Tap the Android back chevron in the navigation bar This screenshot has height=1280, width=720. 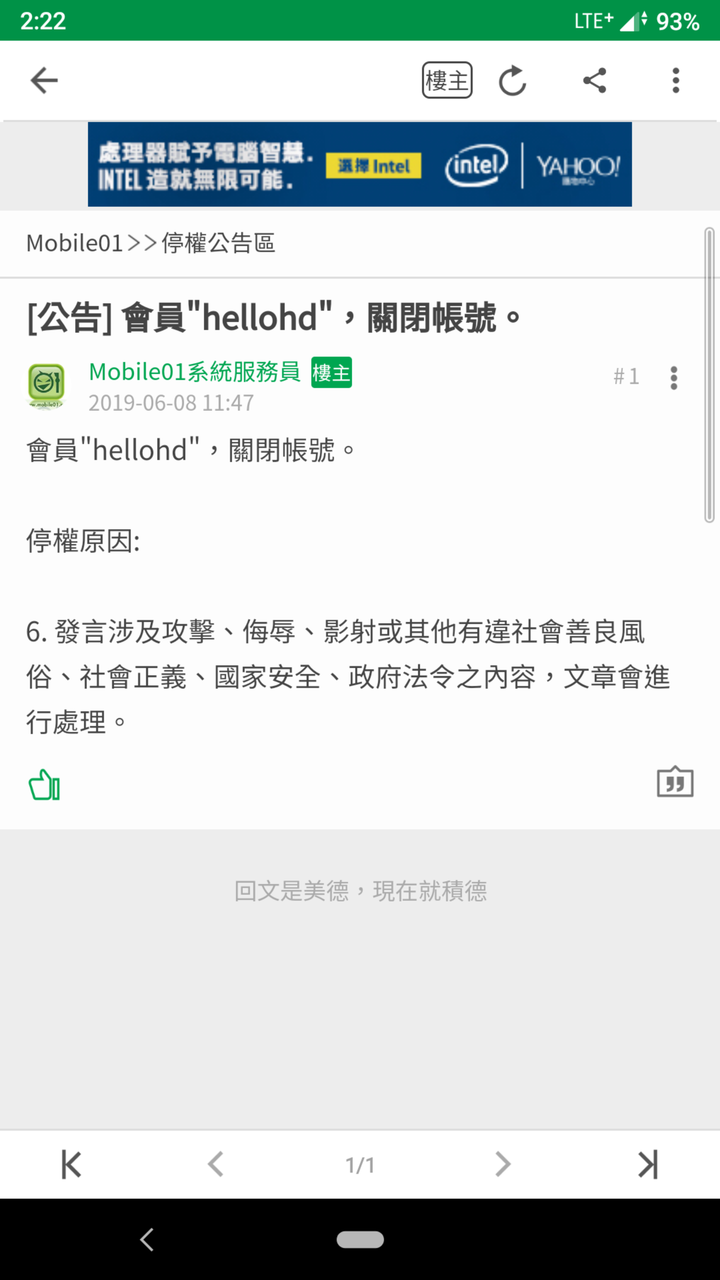coord(146,1239)
